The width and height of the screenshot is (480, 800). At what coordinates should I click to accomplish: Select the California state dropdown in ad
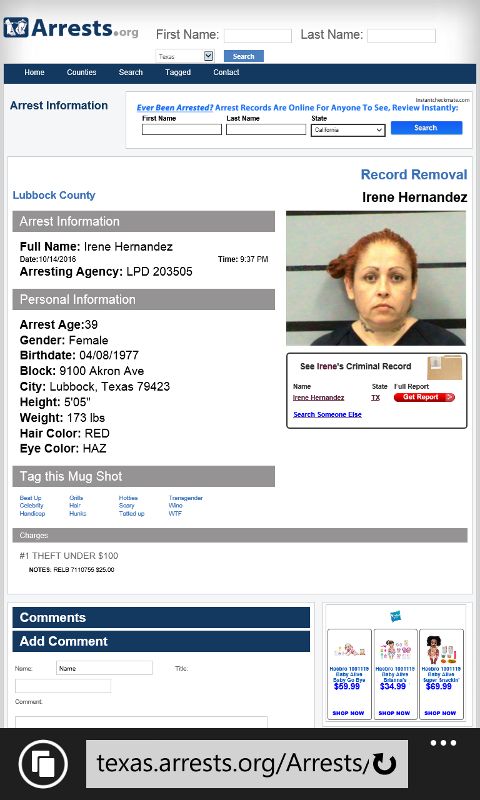pyautogui.click(x=348, y=130)
